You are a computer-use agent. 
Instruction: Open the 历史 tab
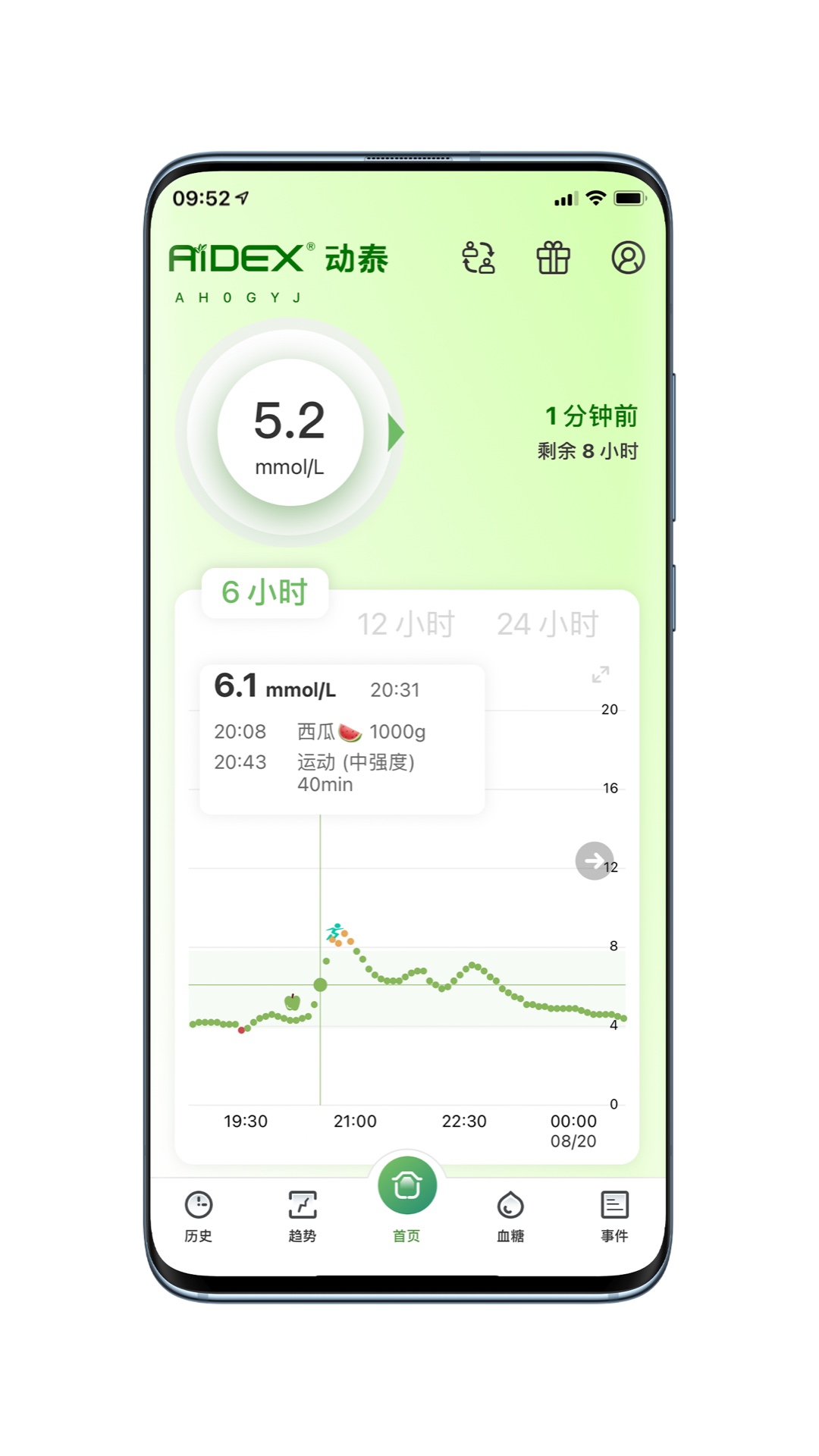199,1216
